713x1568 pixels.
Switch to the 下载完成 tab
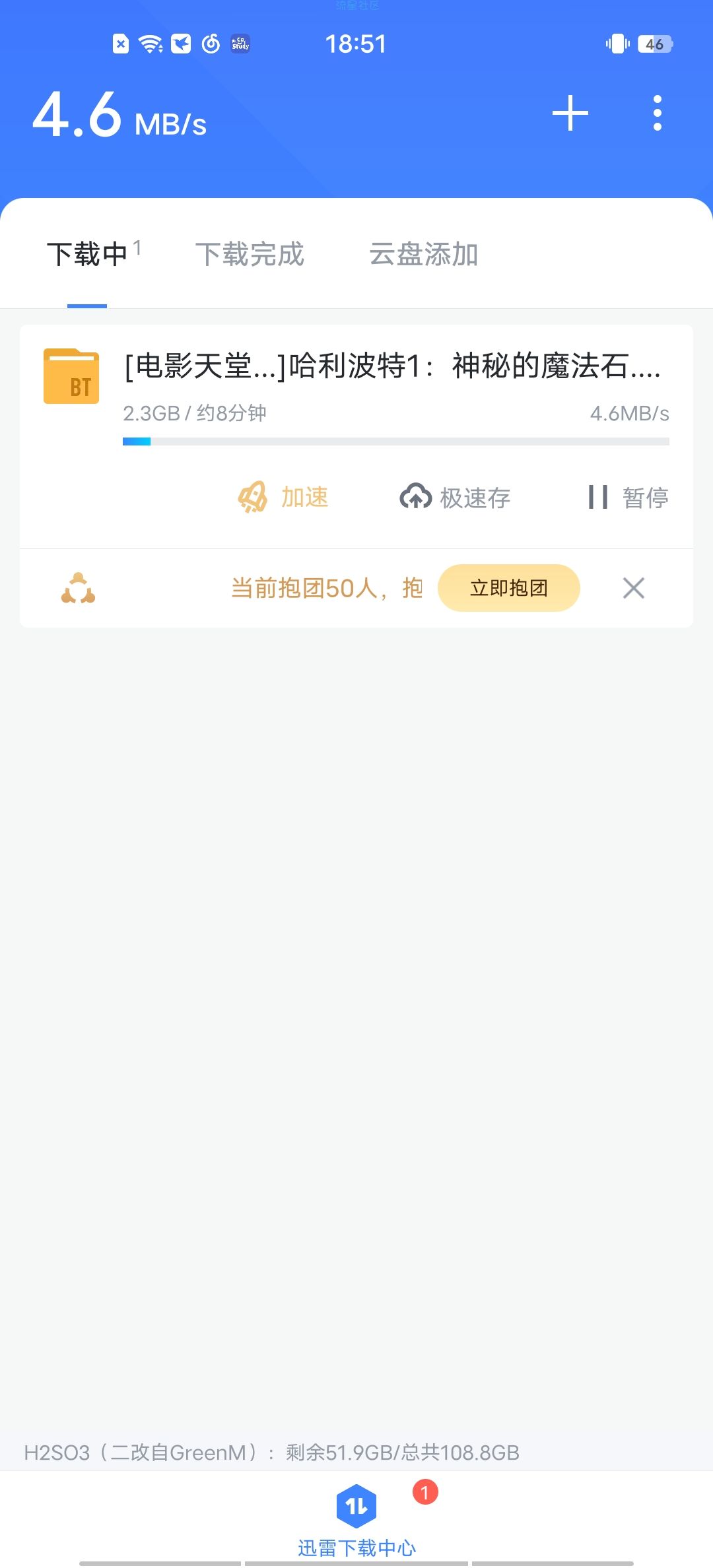tap(250, 254)
